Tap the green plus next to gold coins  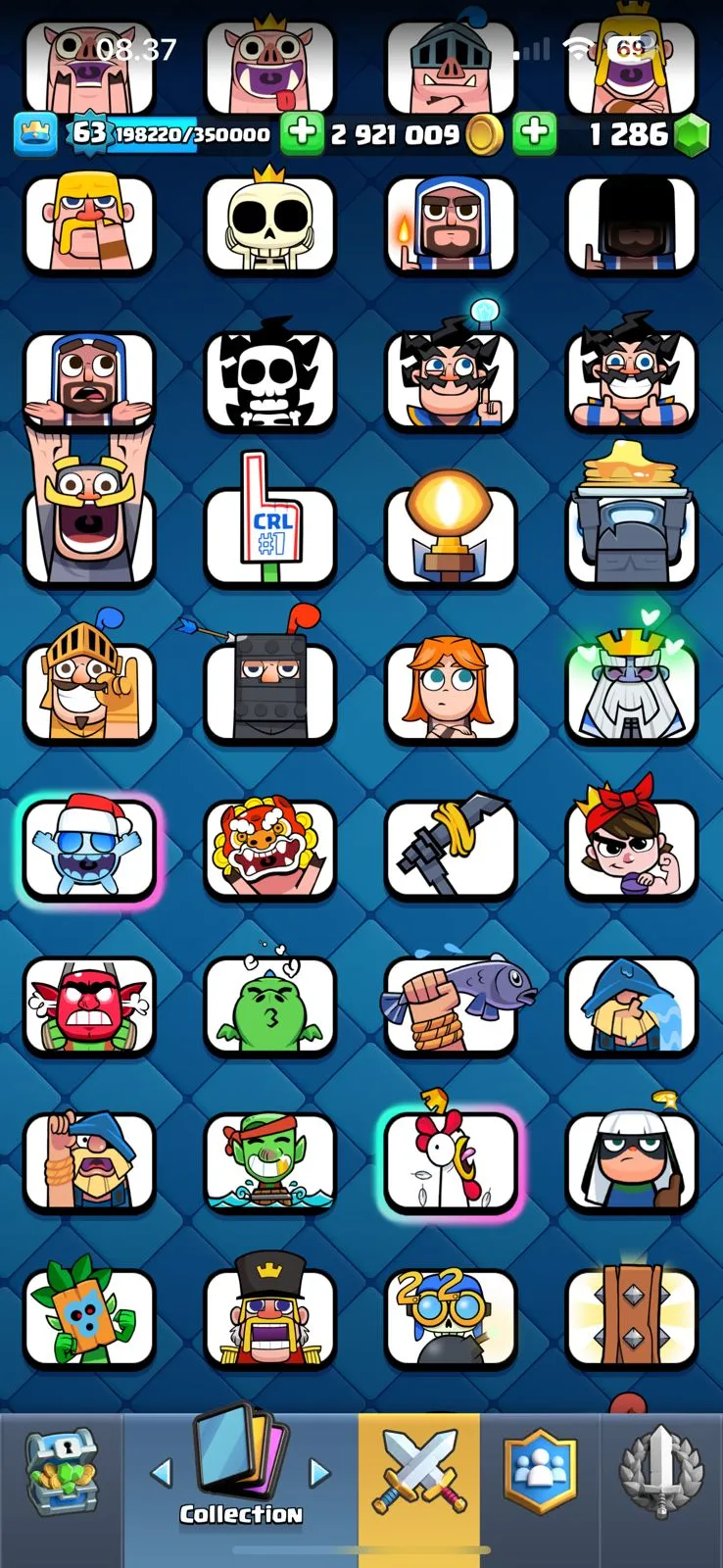(302, 134)
